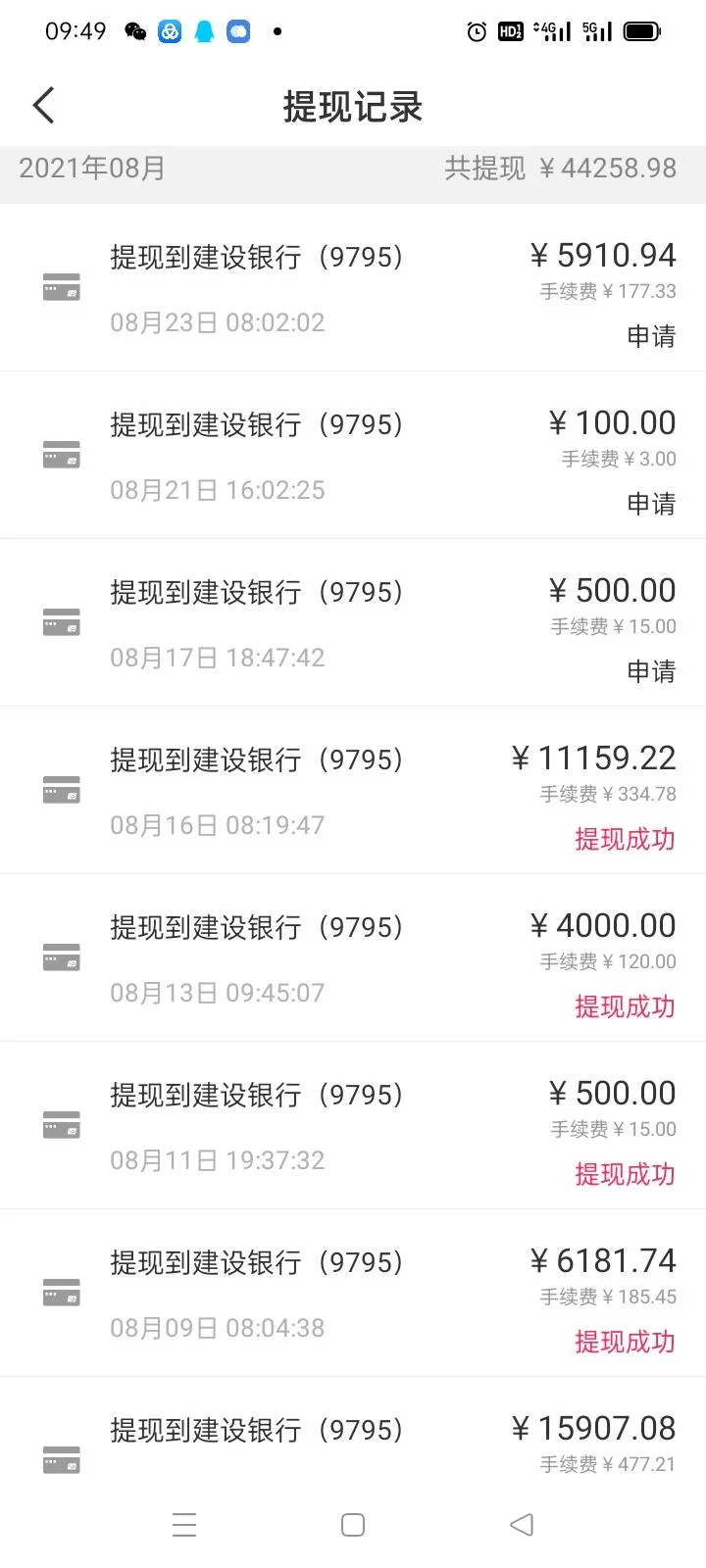Select the 申请 status on the ¥100.00 record
Image resolution: width=706 pixels, height=1568 pixels.
point(650,504)
